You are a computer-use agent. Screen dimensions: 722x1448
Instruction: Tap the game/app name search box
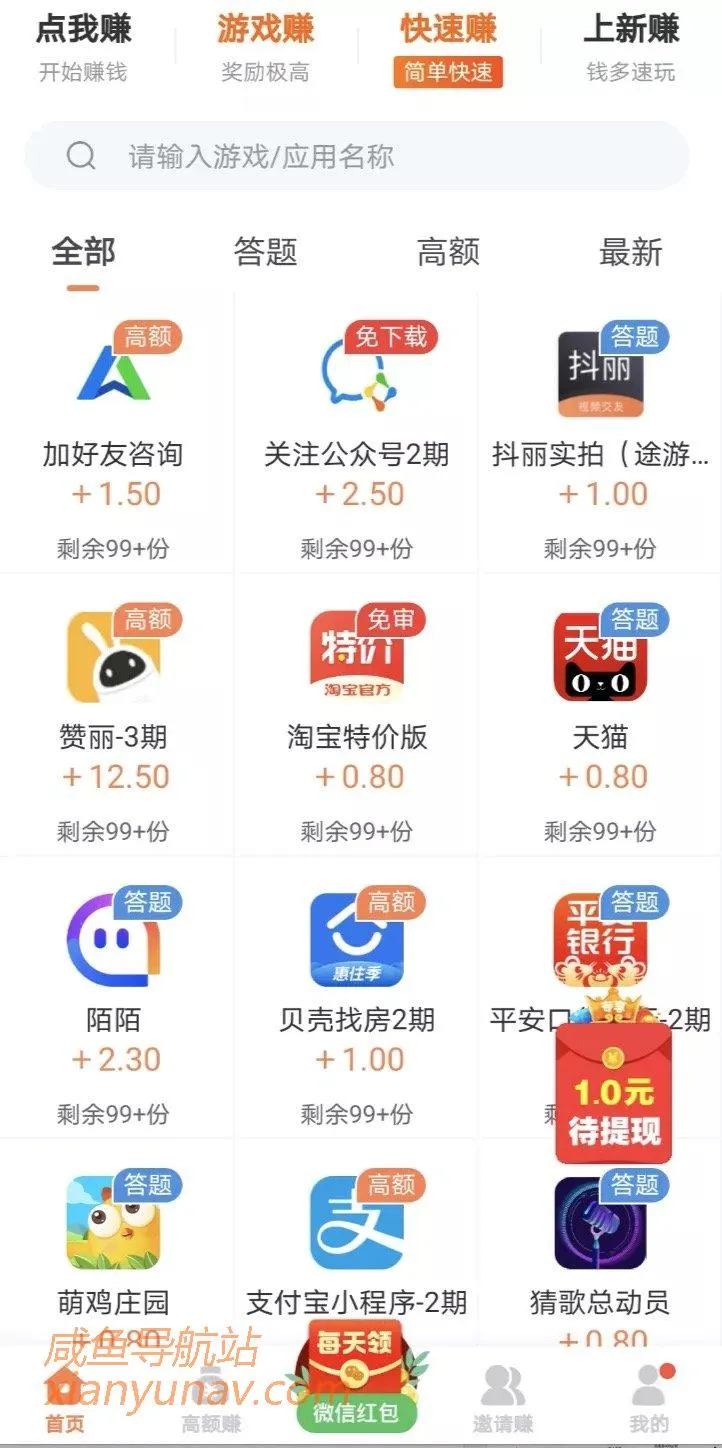tap(357, 156)
